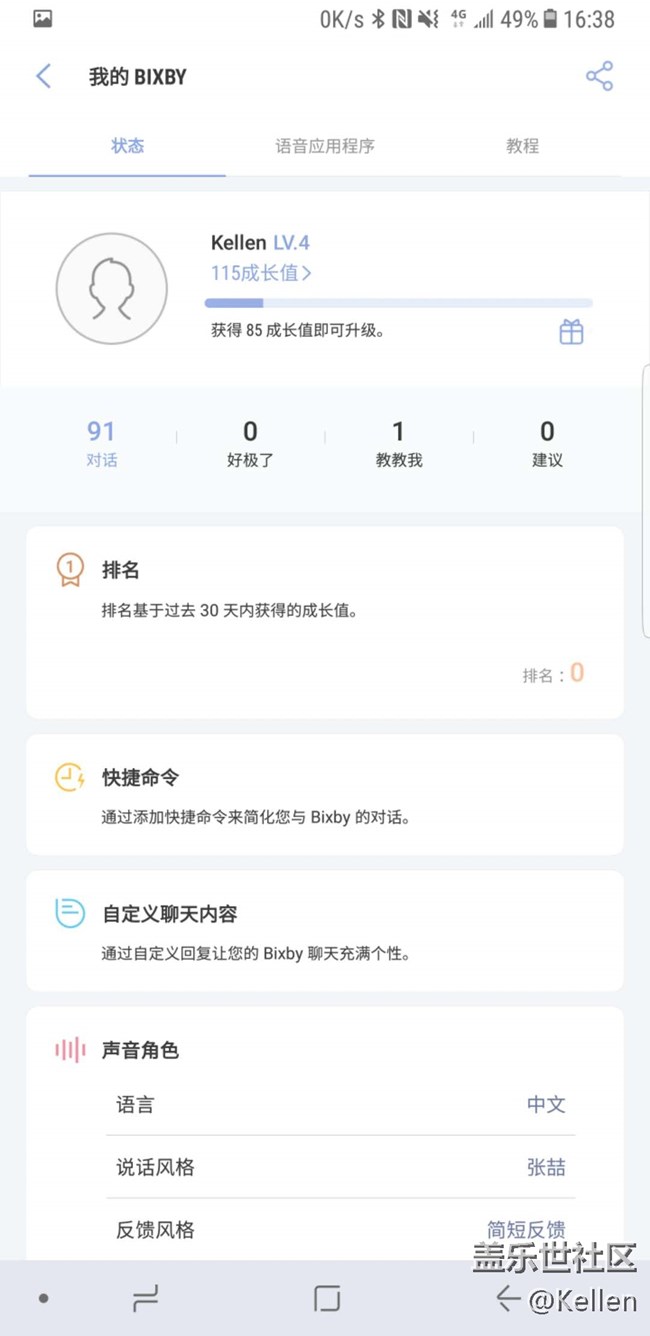Image resolution: width=650 pixels, height=1336 pixels.
Task: Open the 排名 ranking card
Action: (324, 622)
